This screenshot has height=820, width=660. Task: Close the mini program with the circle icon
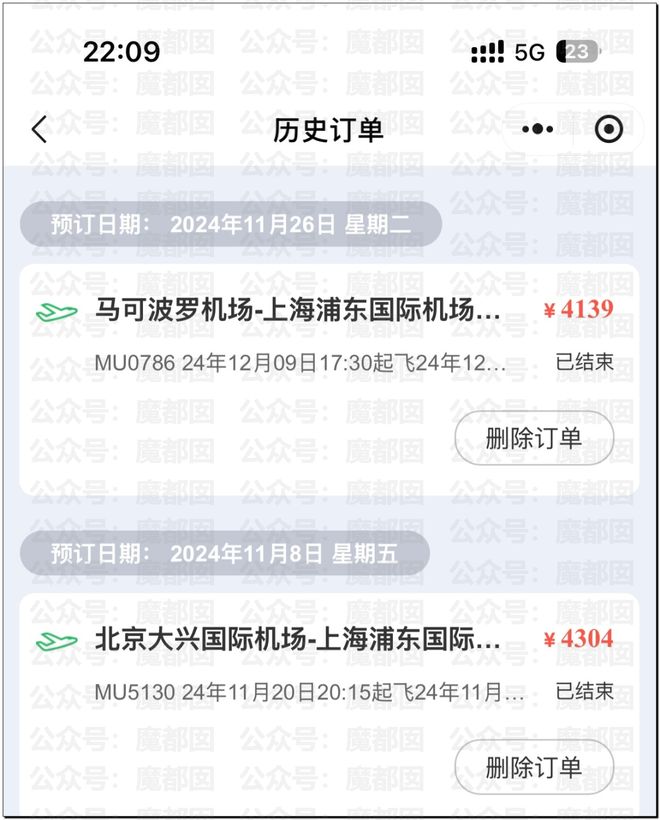608,129
